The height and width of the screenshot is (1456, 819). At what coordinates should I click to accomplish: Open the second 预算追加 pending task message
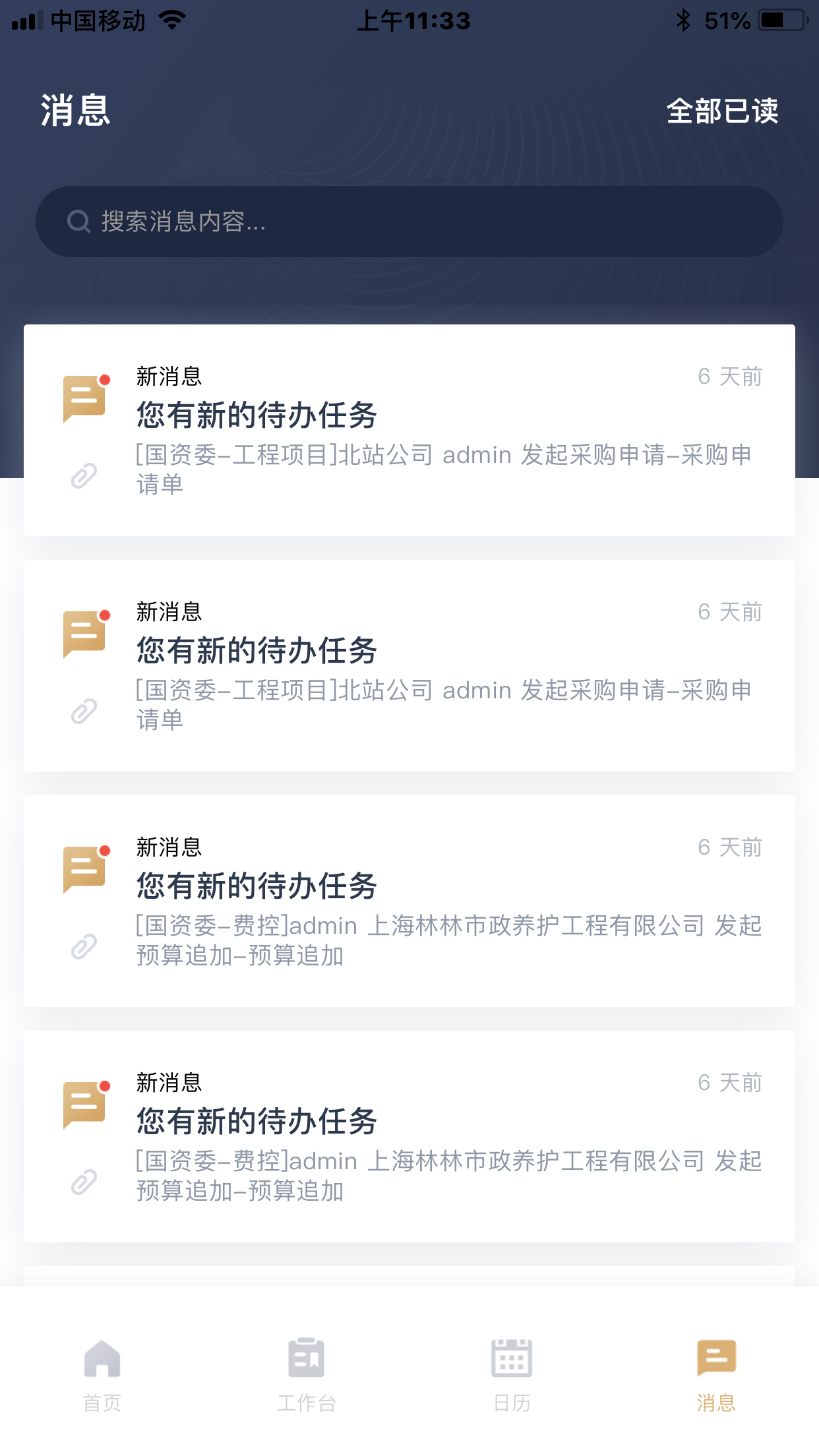coord(409,1136)
